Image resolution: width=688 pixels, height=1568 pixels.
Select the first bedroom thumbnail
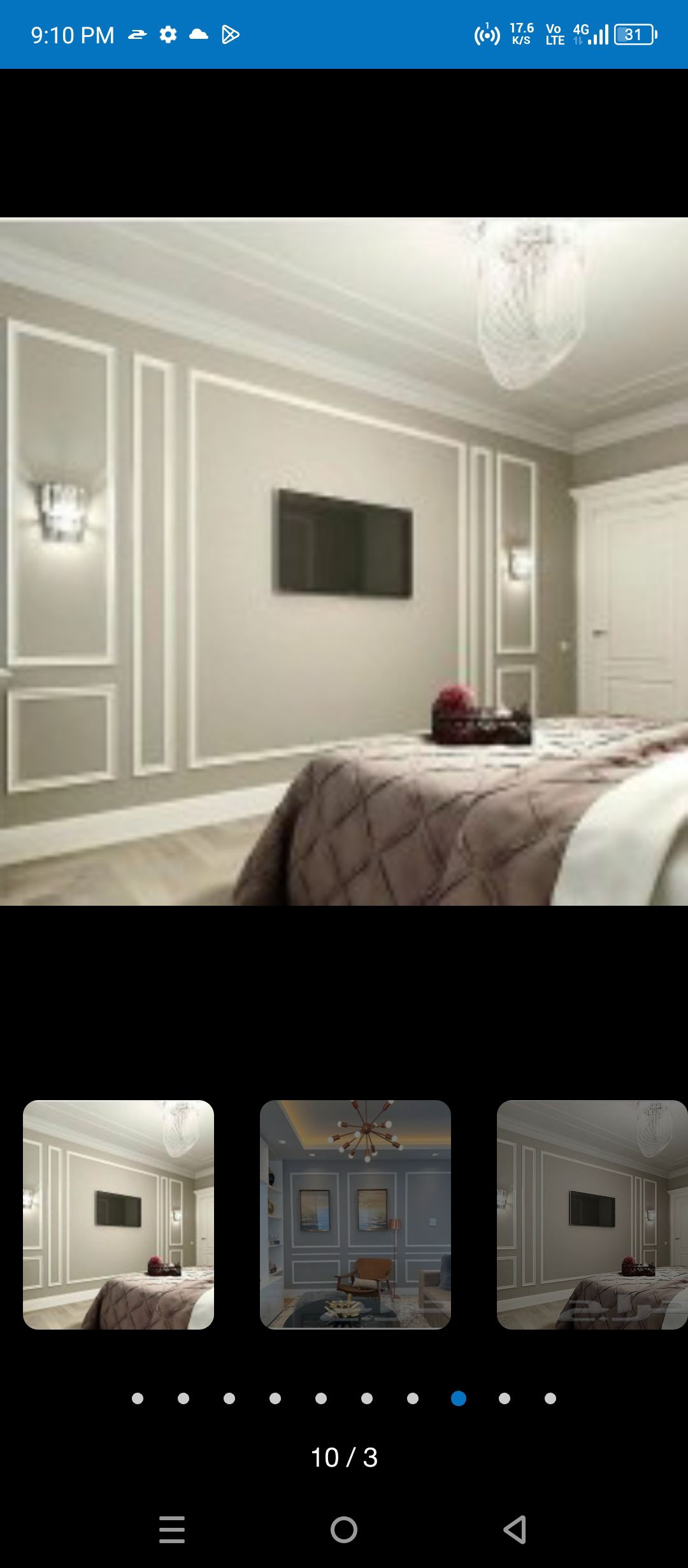coord(118,1214)
